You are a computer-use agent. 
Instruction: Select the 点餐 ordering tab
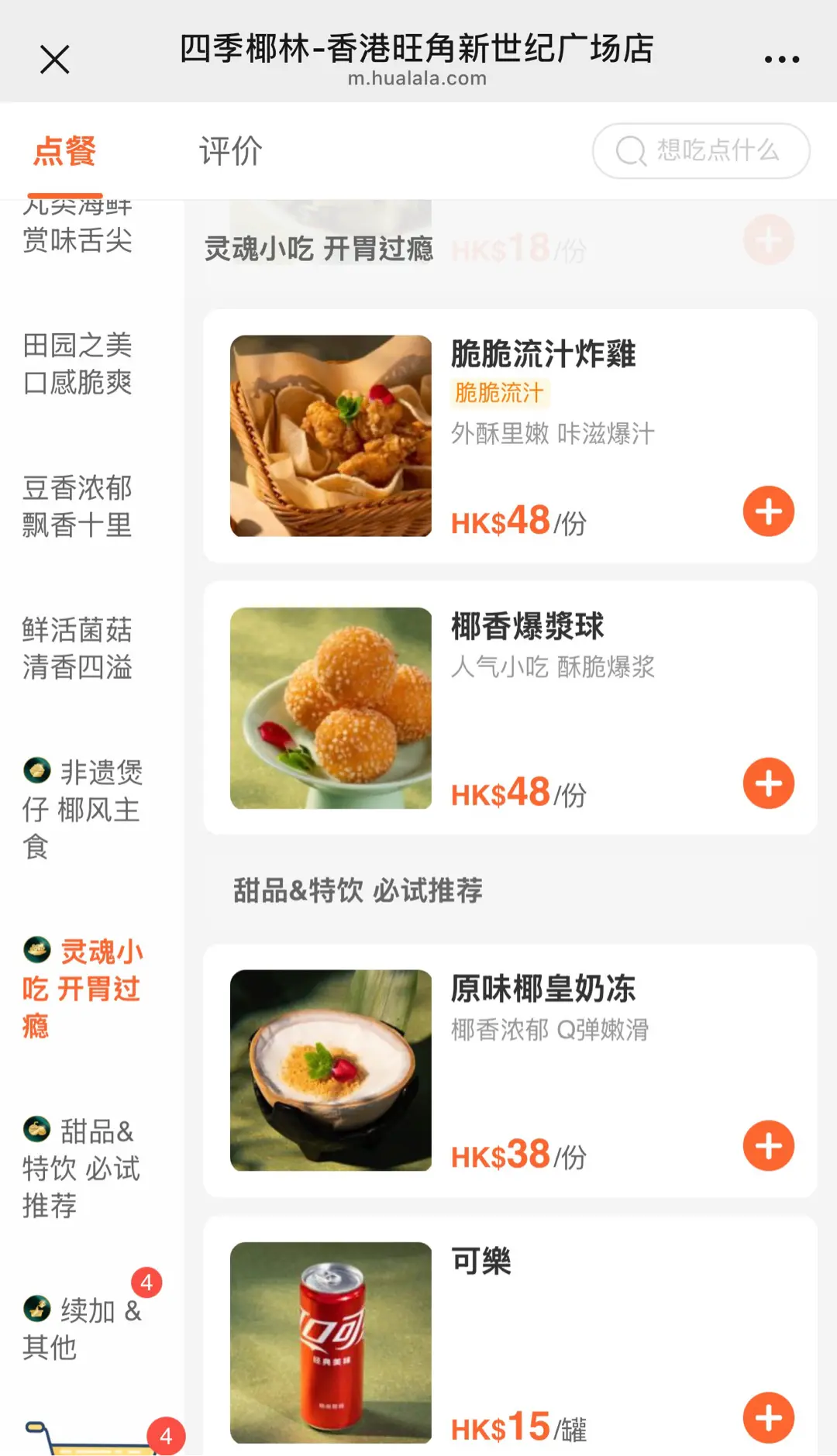point(65,150)
